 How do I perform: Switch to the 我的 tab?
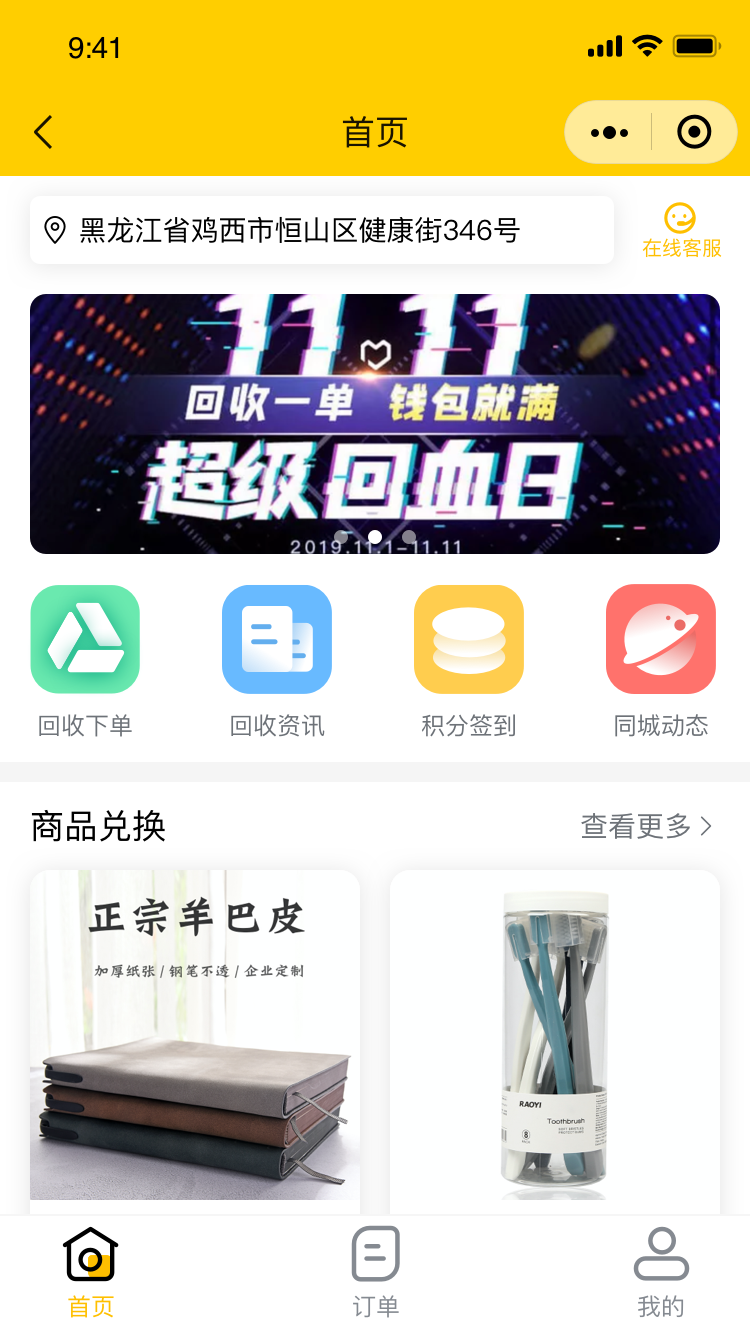click(661, 1274)
